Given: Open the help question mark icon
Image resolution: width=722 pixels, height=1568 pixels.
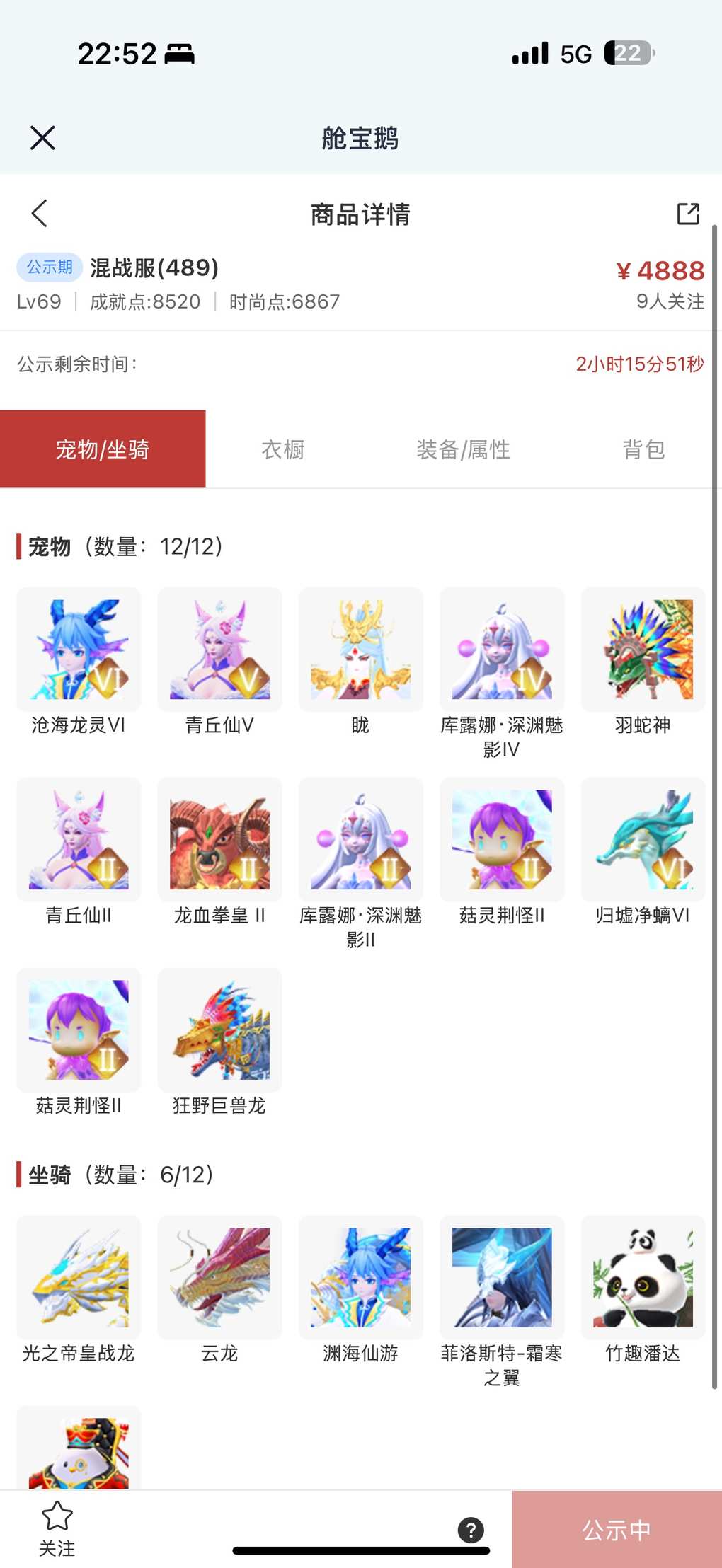Looking at the screenshot, I should 471,1530.
